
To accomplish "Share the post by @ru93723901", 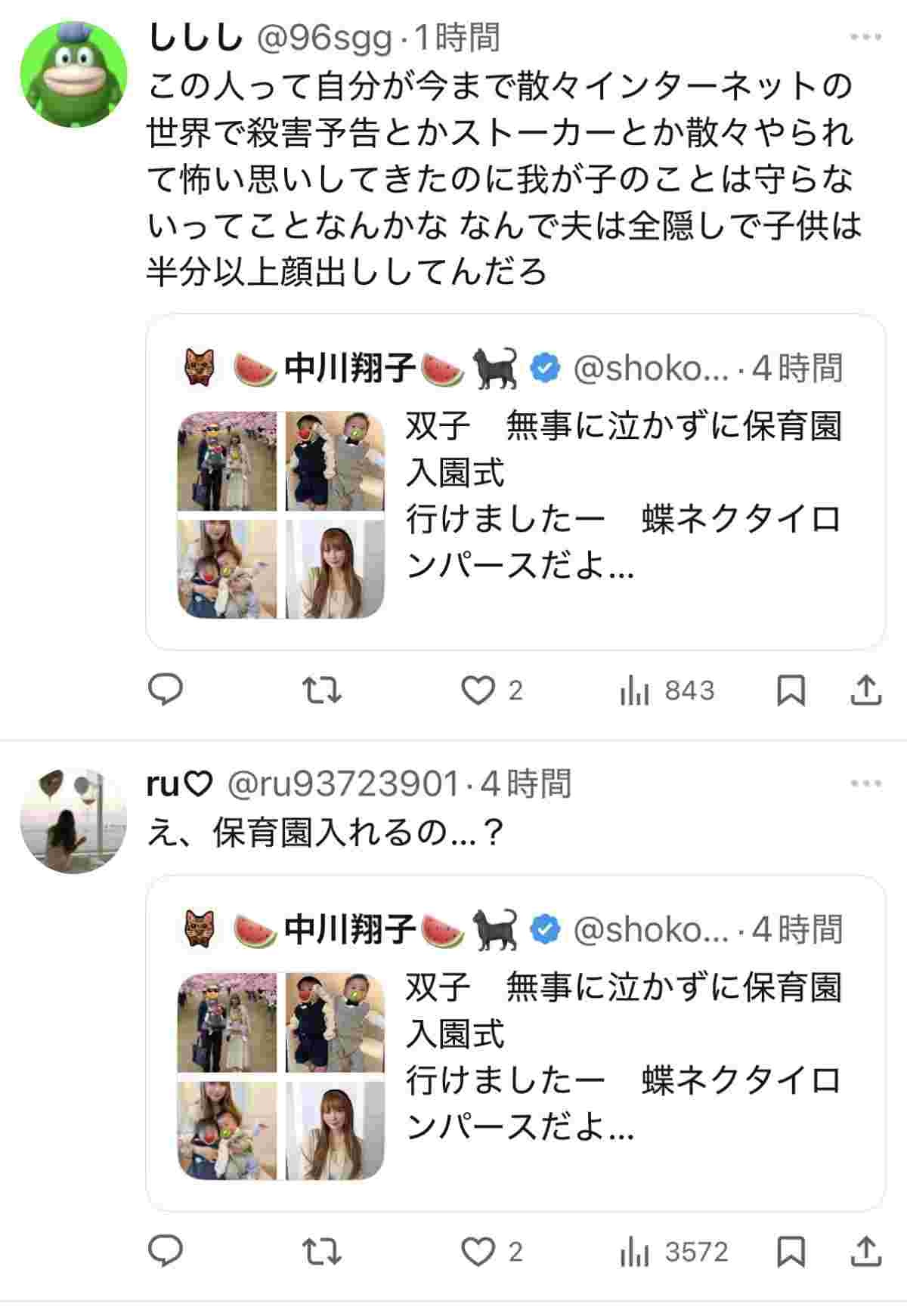I will 865,1252.
